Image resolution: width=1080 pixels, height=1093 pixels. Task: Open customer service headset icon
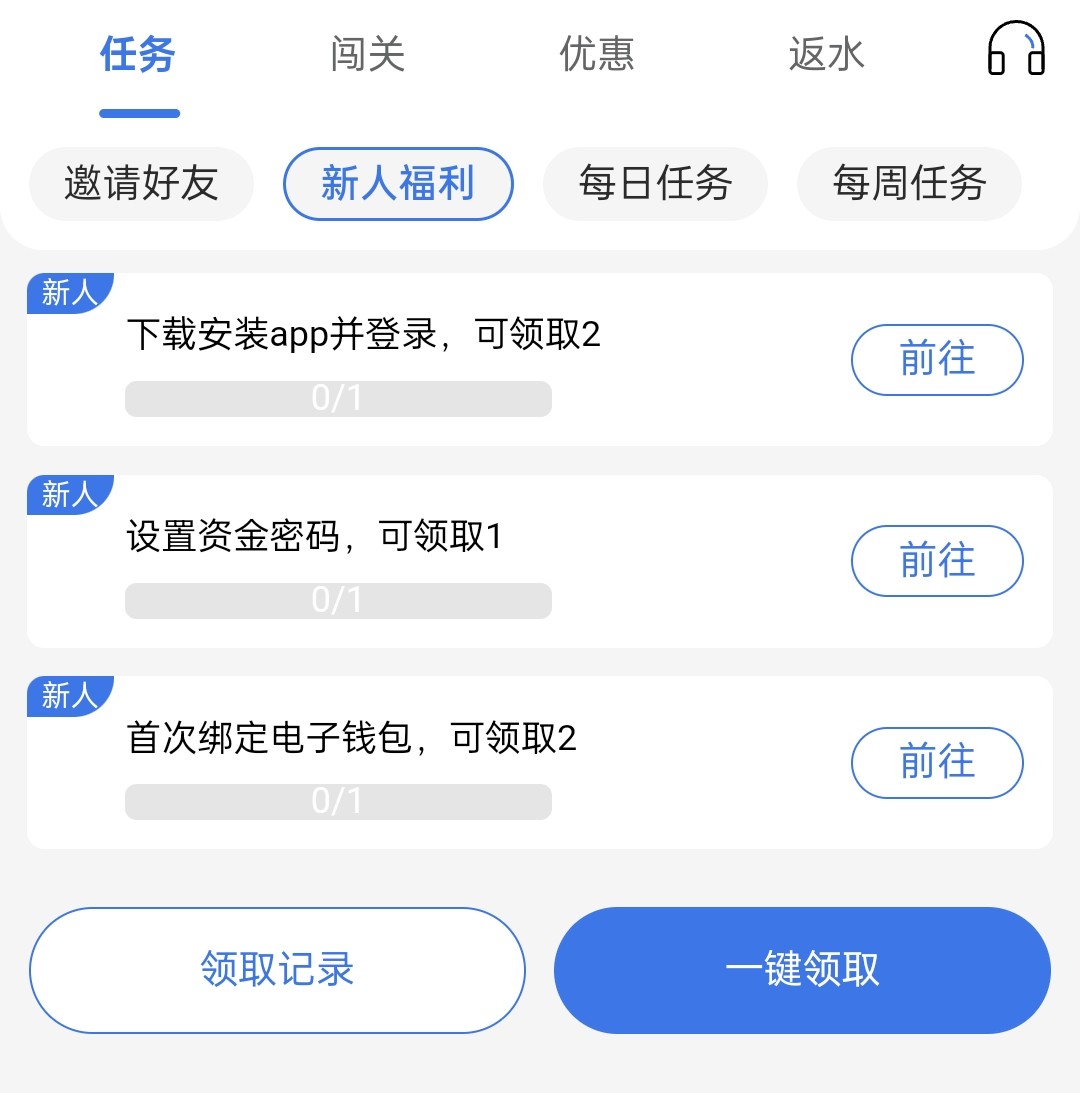tap(1016, 50)
